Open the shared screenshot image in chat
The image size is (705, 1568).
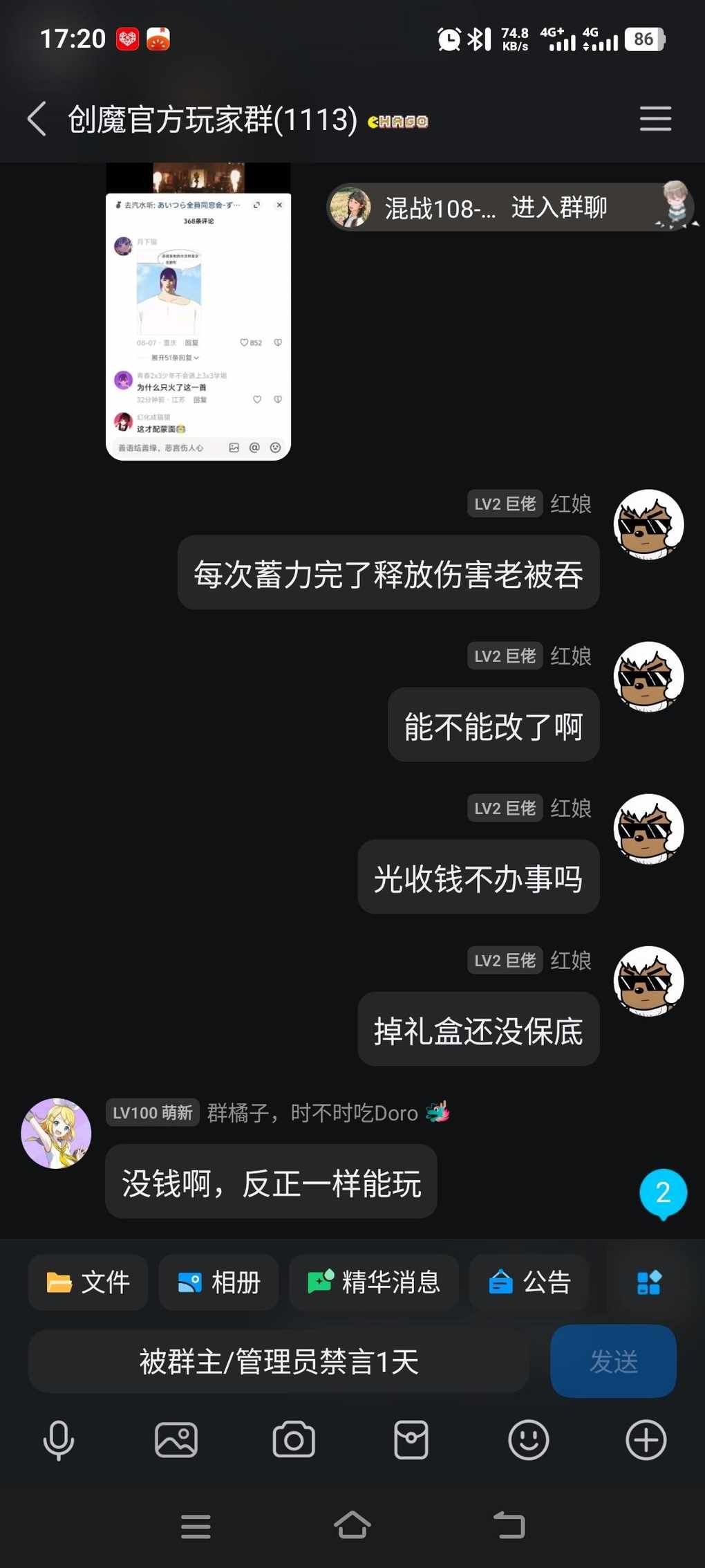pos(198,311)
